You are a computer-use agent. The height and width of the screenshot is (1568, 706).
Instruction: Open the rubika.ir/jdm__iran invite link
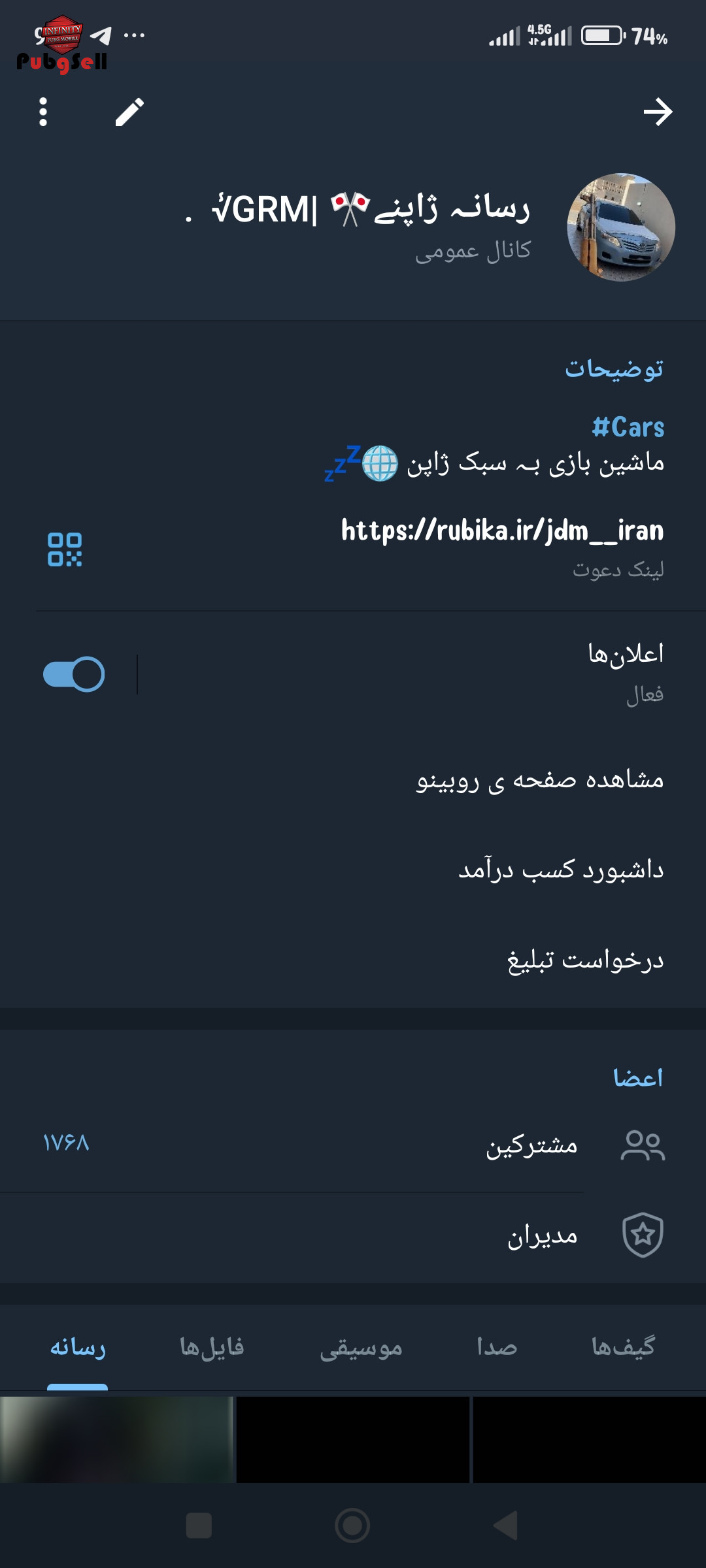click(x=502, y=531)
